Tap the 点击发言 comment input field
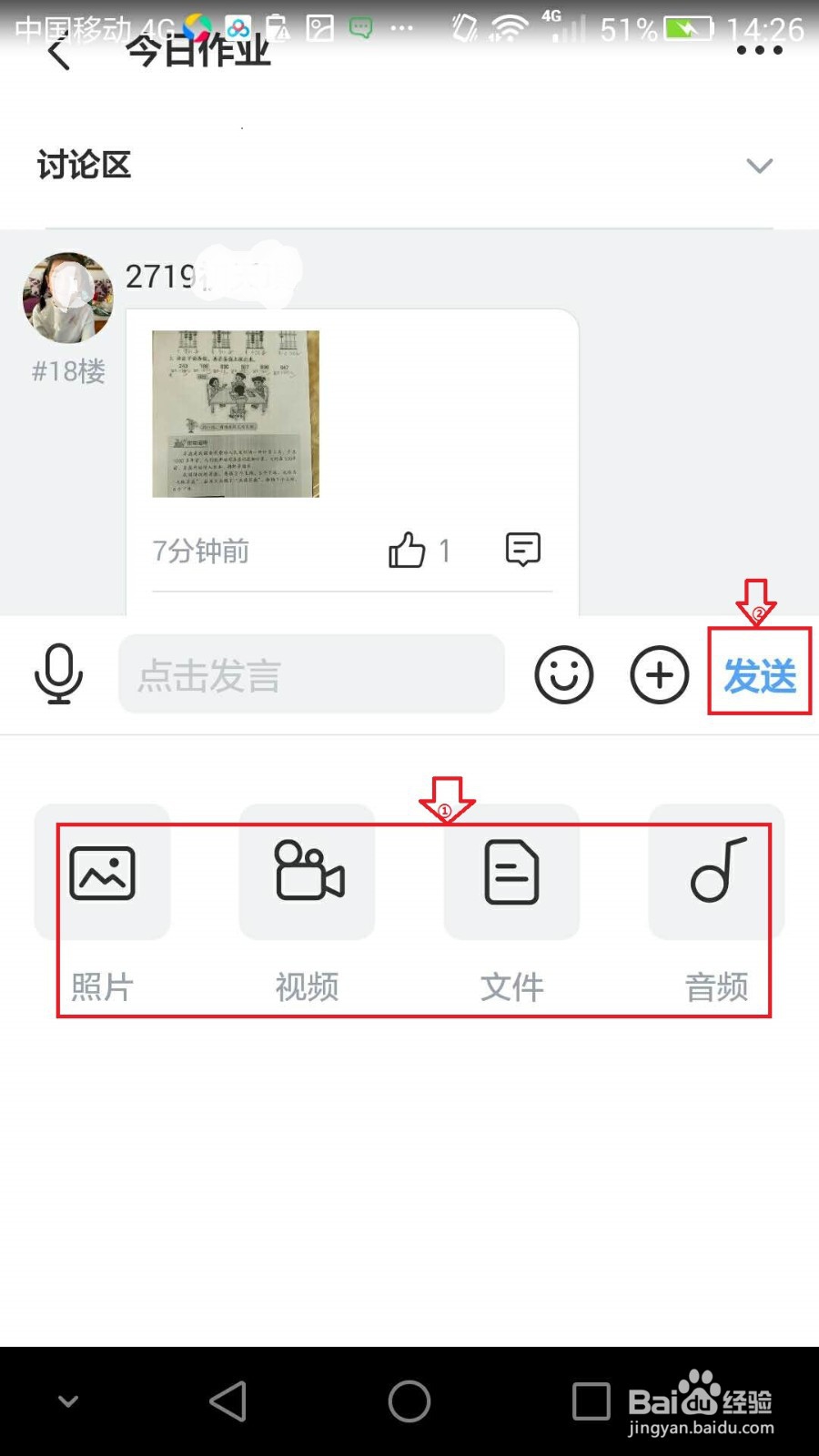819x1456 pixels. 310,674
